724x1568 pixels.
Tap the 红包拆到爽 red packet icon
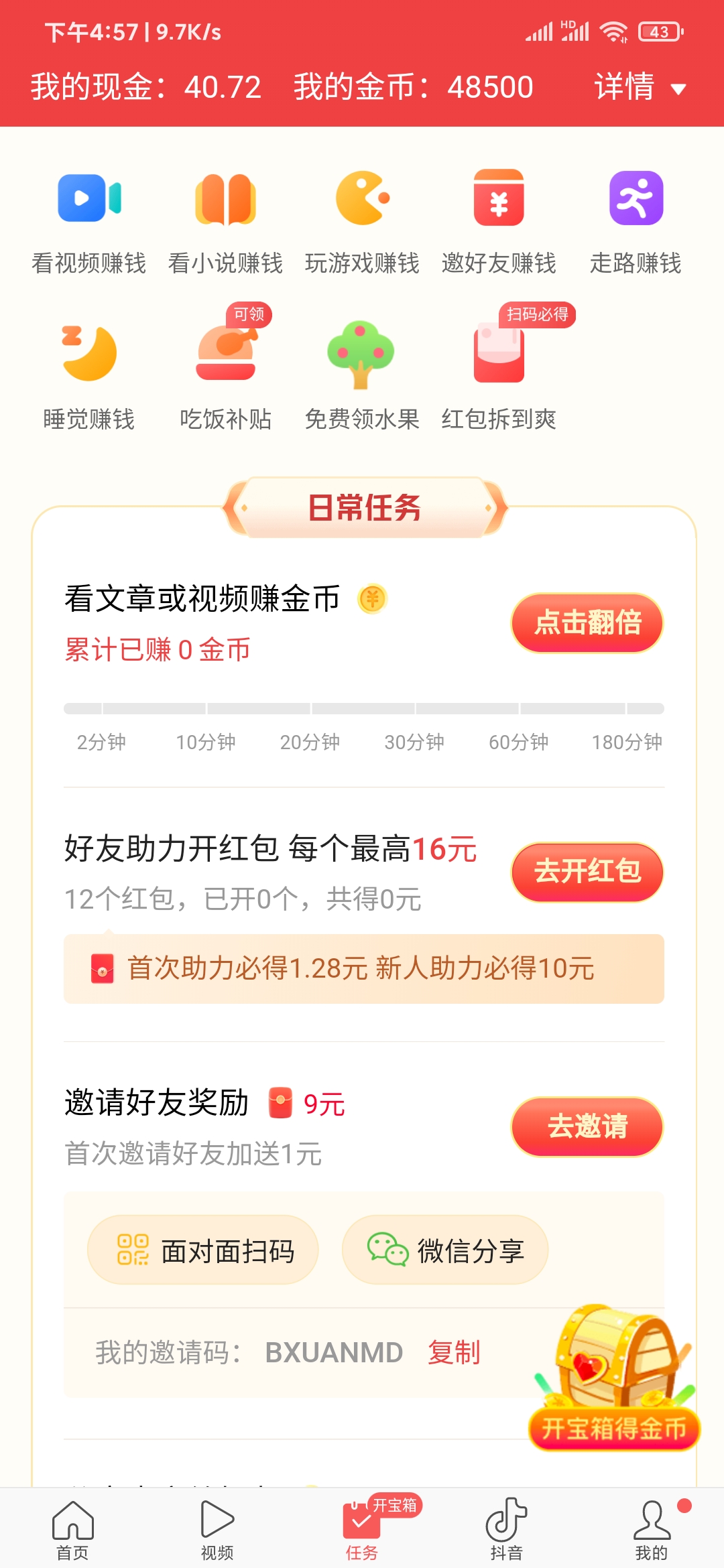click(500, 375)
